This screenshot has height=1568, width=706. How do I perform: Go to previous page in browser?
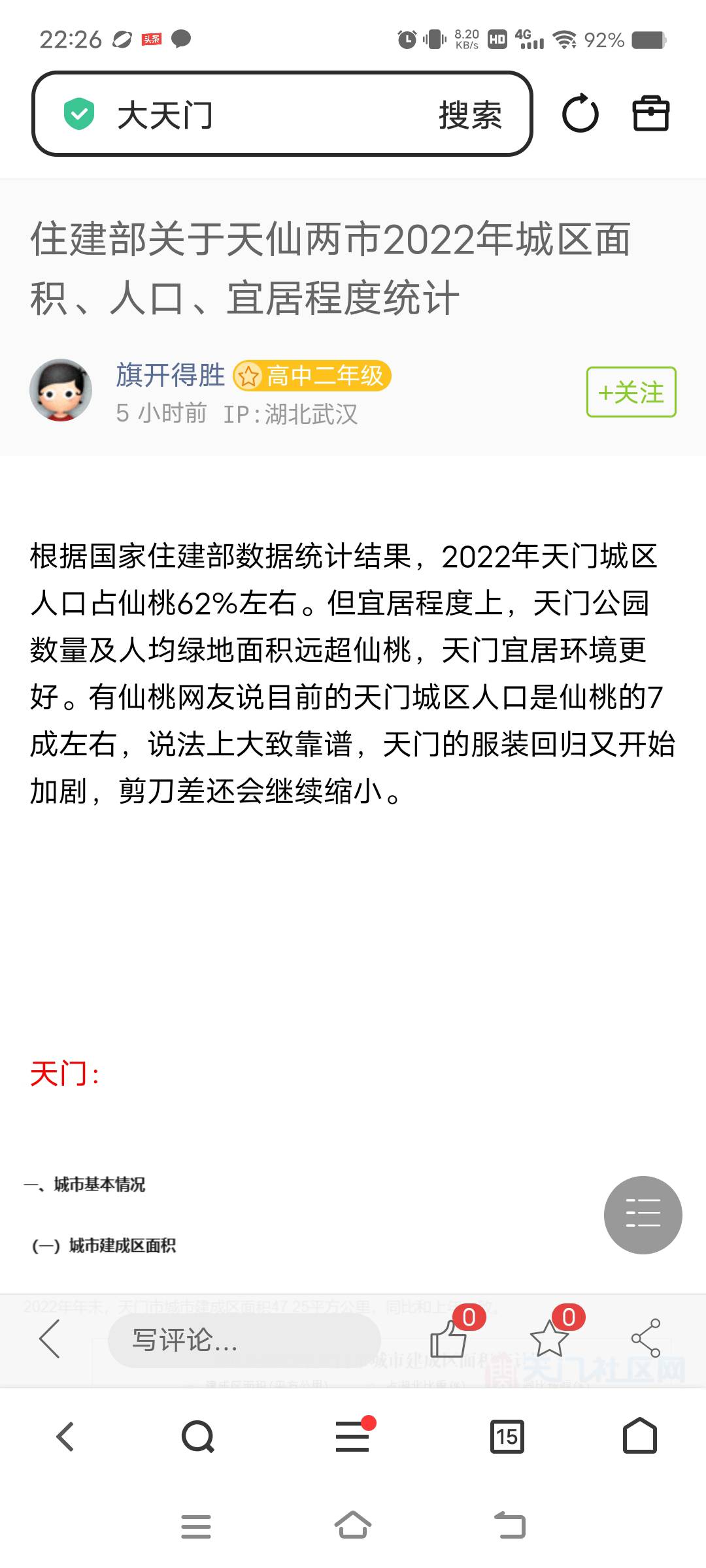pyautogui.click(x=65, y=1437)
